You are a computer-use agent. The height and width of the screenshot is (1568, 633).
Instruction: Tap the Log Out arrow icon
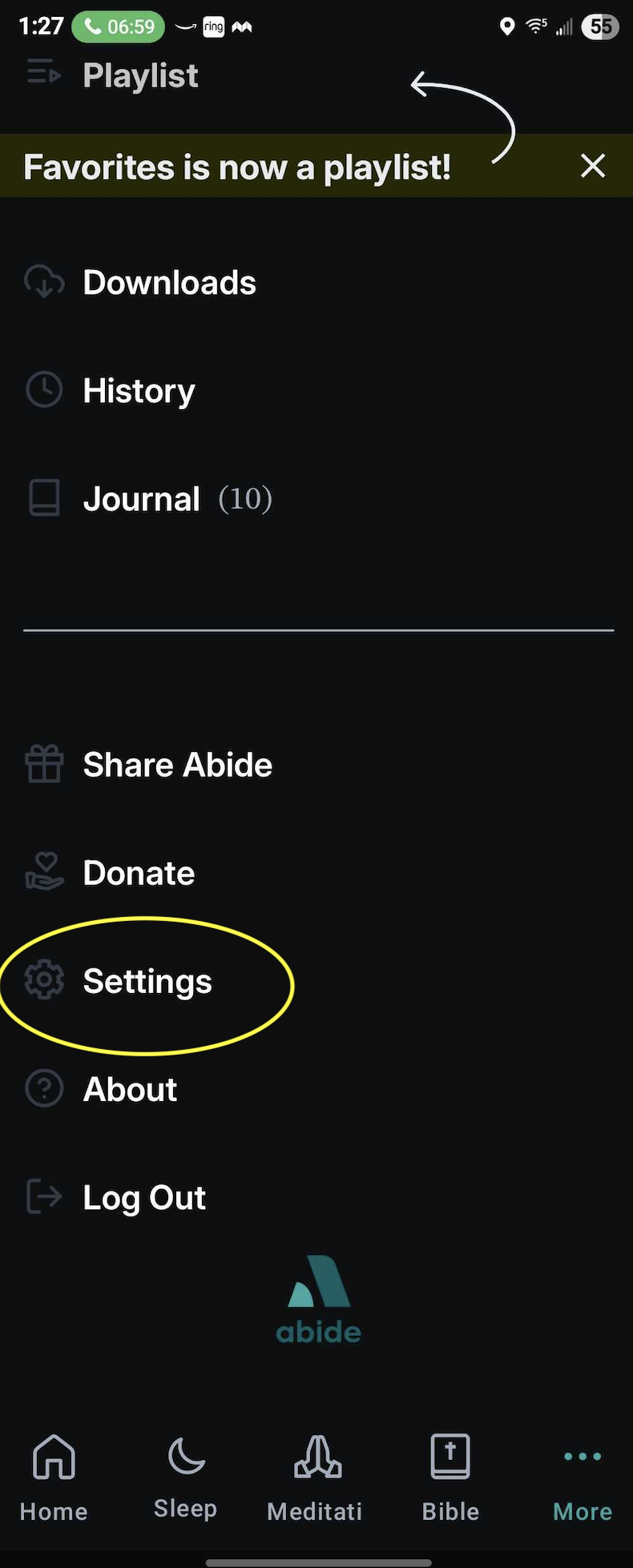click(x=44, y=1196)
